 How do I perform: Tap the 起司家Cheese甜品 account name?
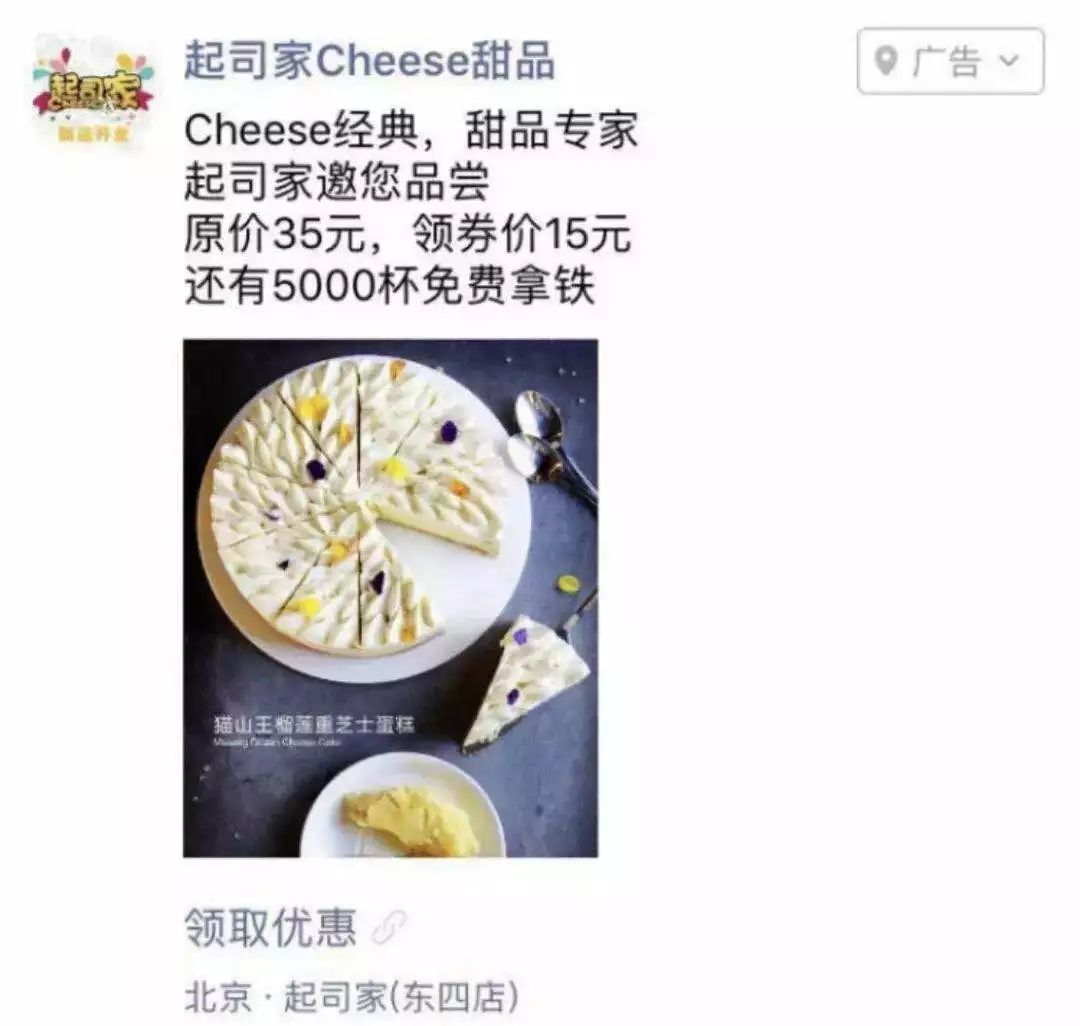tap(369, 61)
